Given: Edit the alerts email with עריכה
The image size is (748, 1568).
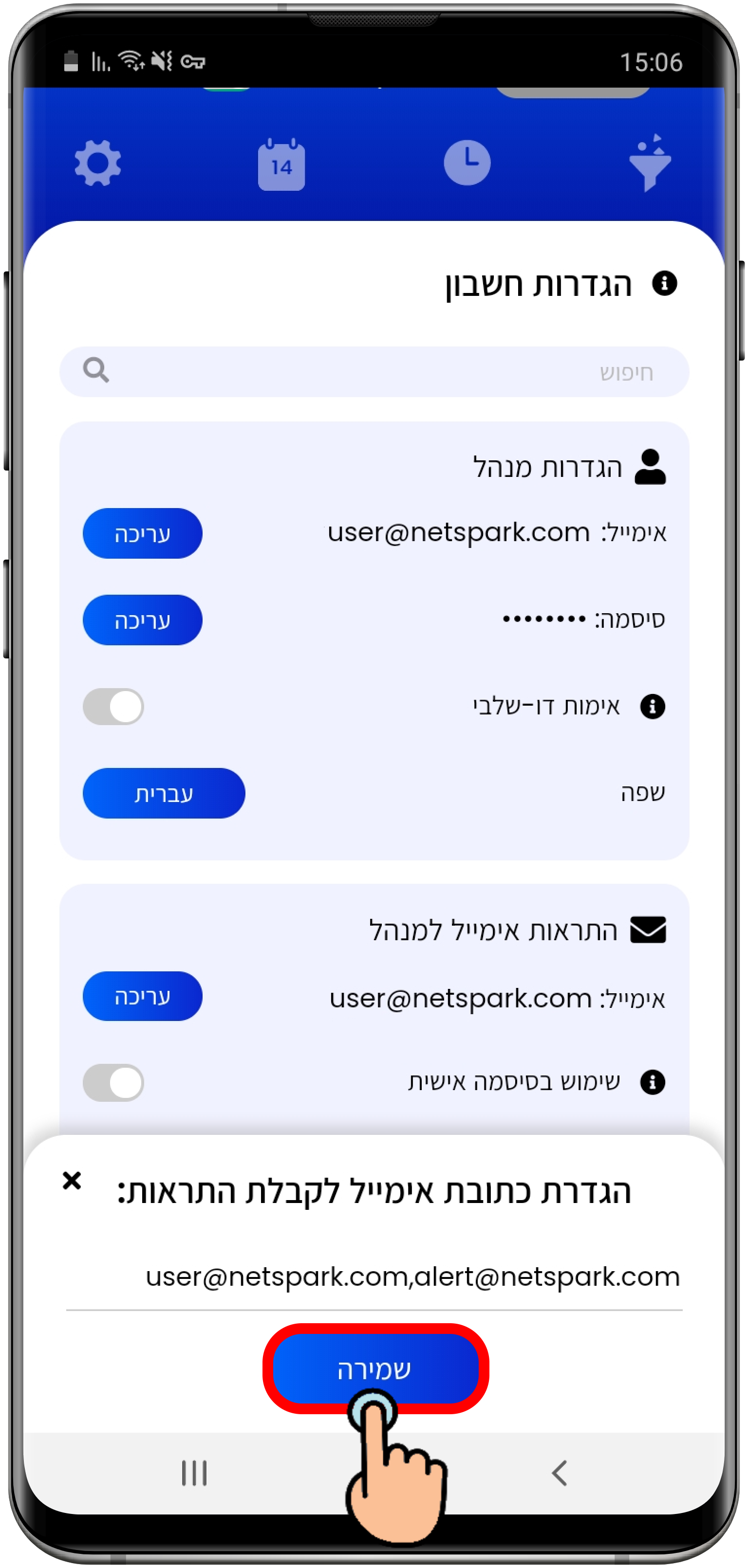Looking at the screenshot, I should coord(143,996).
